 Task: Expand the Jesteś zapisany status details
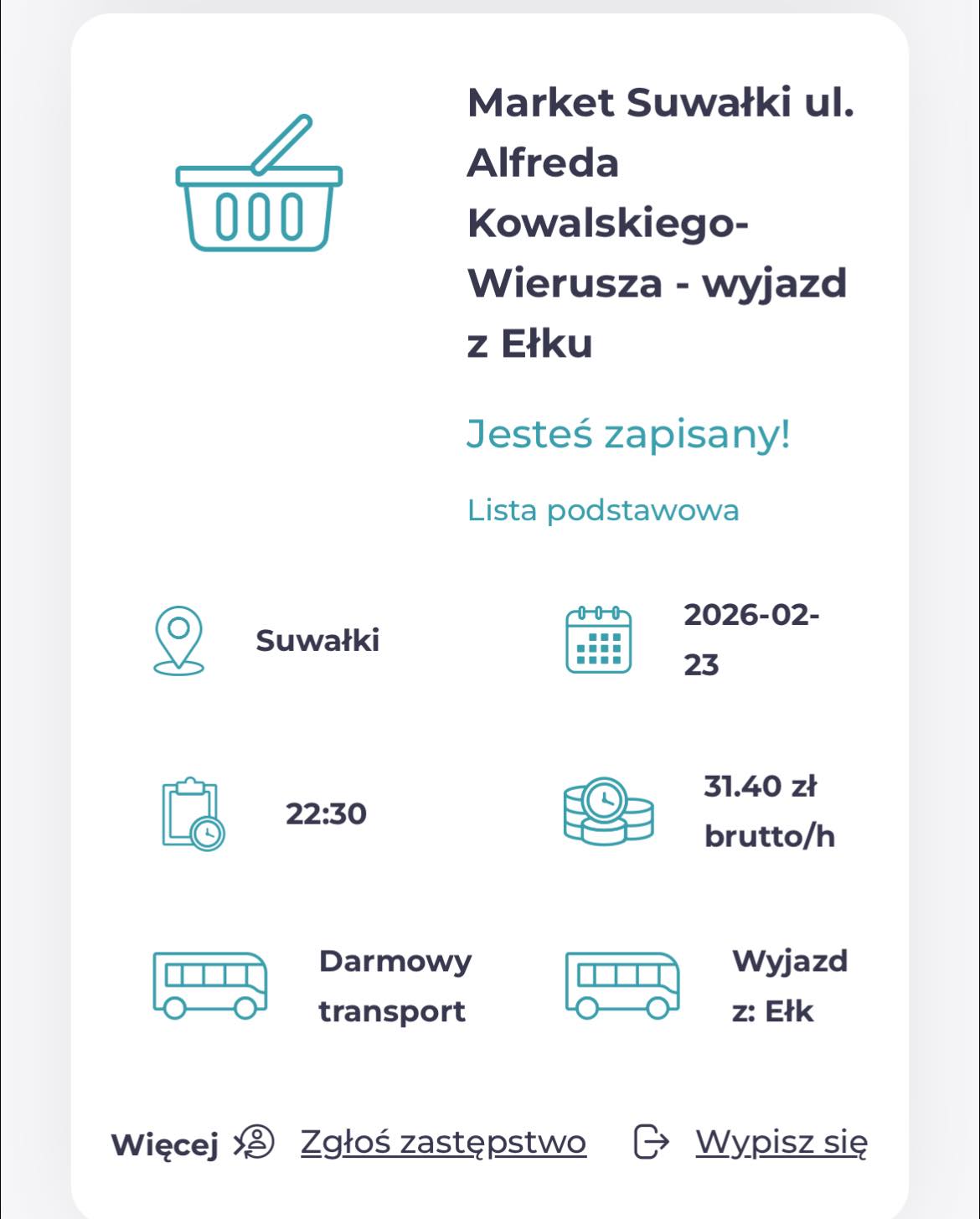click(x=627, y=436)
